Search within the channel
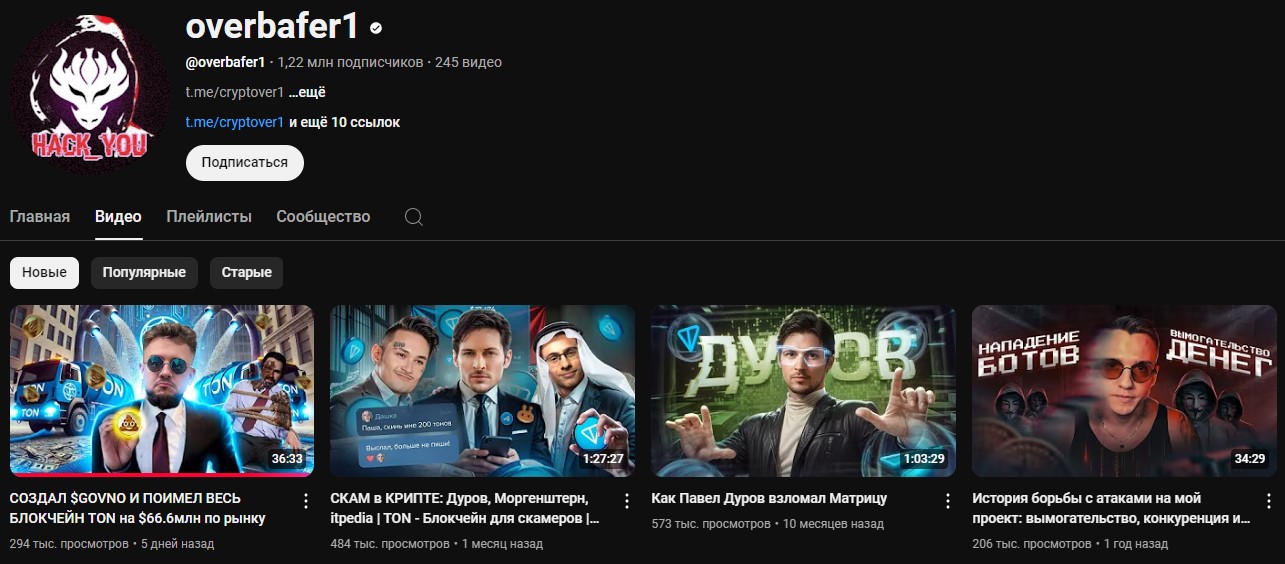This screenshot has height=564, width=1285. pyautogui.click(x=413, y=217)
